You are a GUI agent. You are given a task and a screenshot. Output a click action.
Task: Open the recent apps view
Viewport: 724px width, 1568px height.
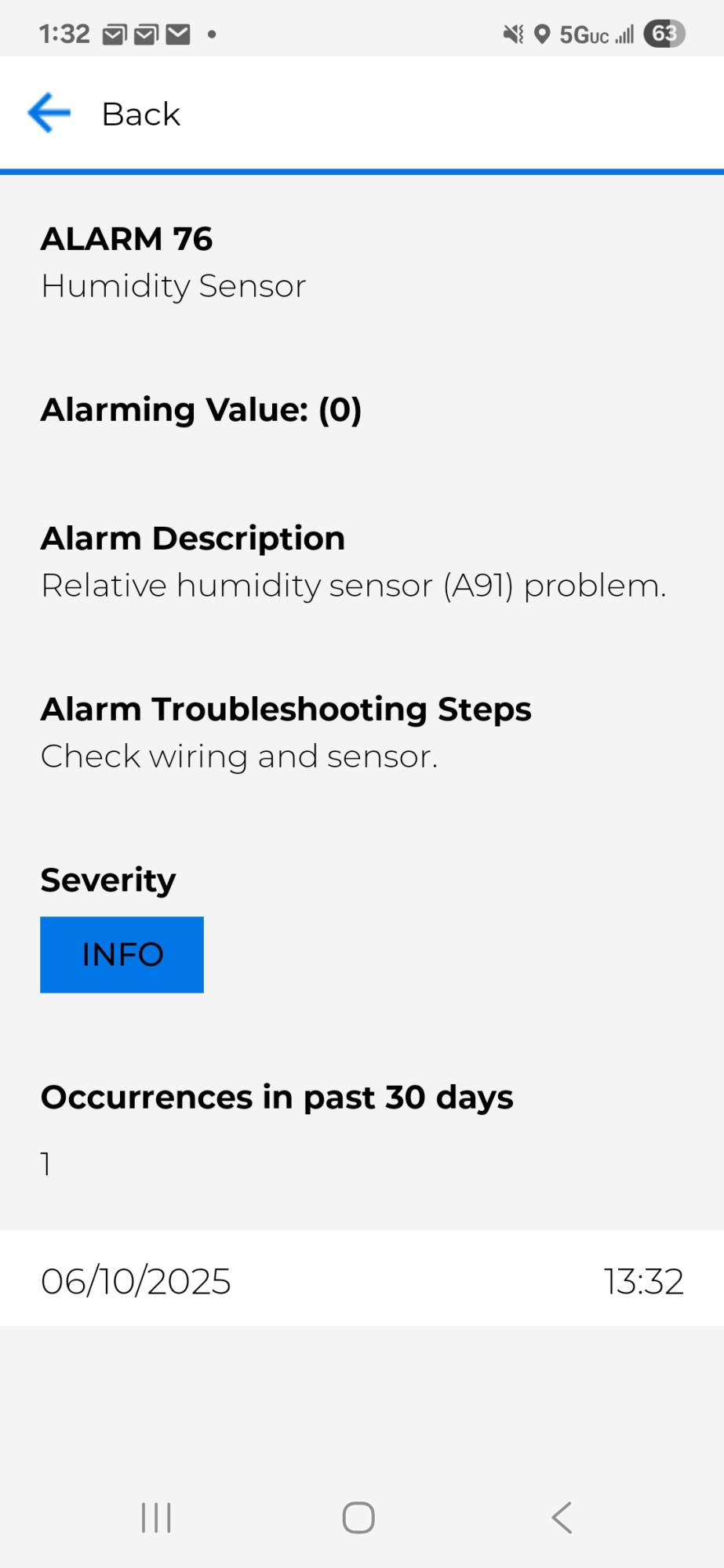[156, 1518]
